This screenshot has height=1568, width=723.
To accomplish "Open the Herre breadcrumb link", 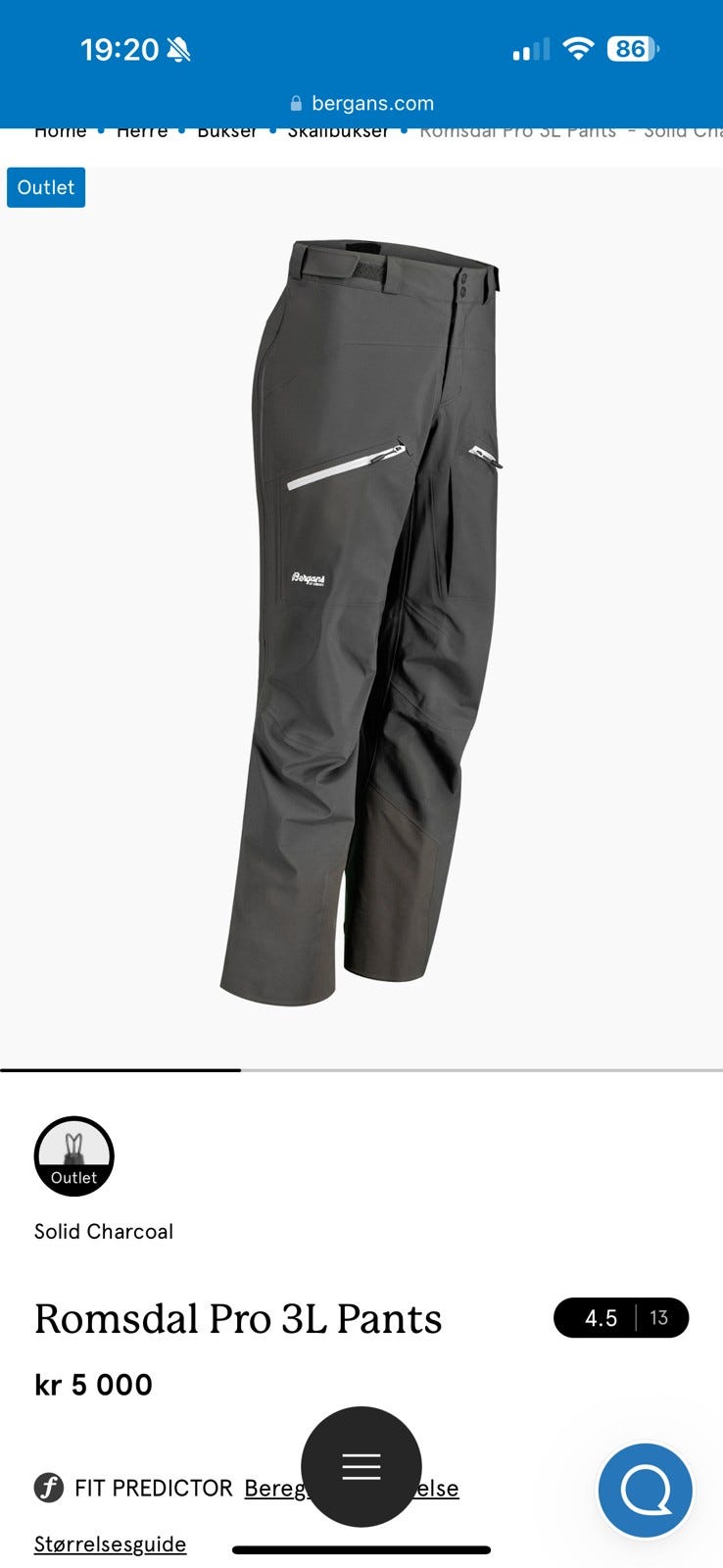I will click(x=142, y=132).
